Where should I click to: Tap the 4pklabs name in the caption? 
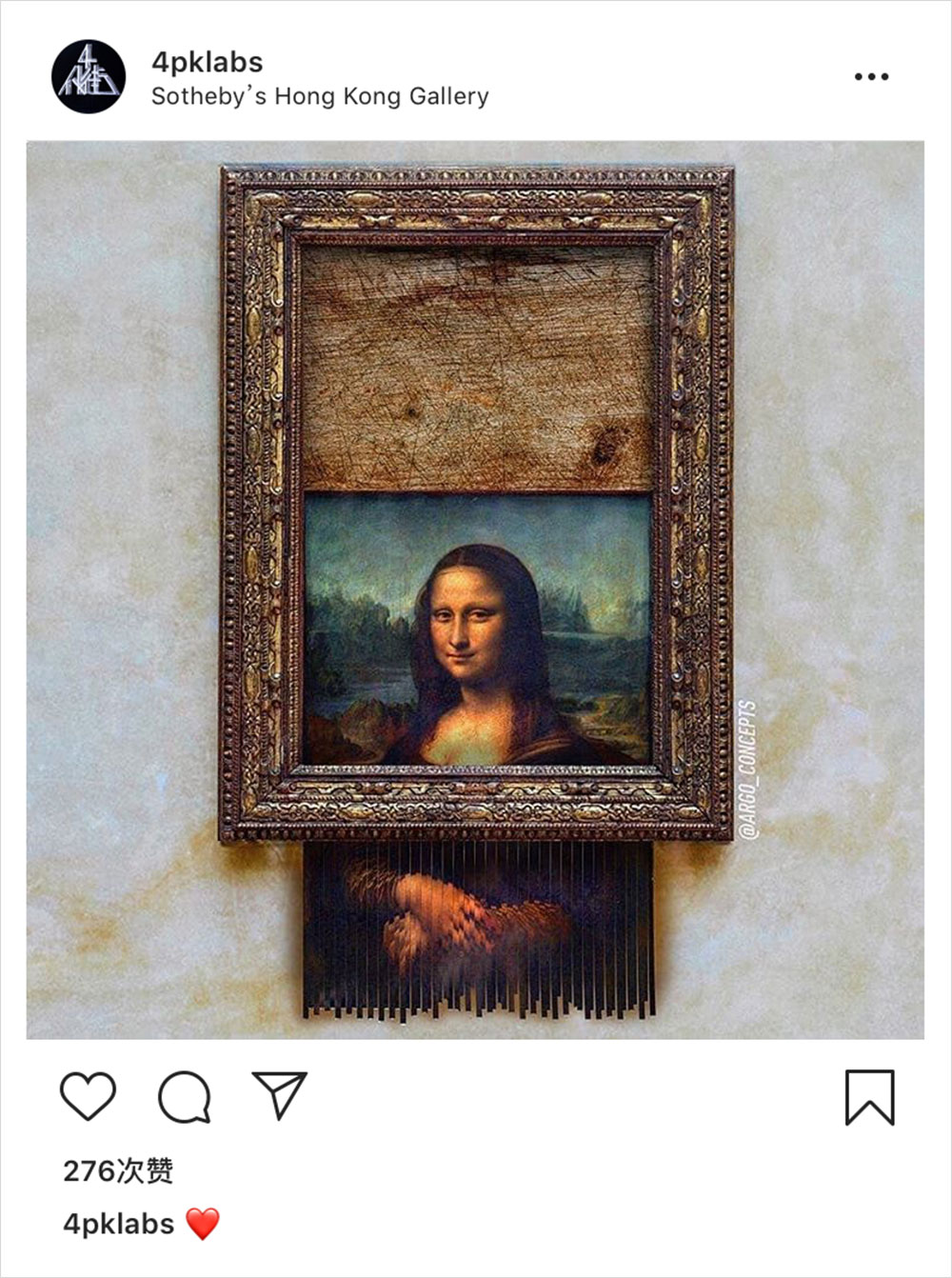tap(119, 1224)
